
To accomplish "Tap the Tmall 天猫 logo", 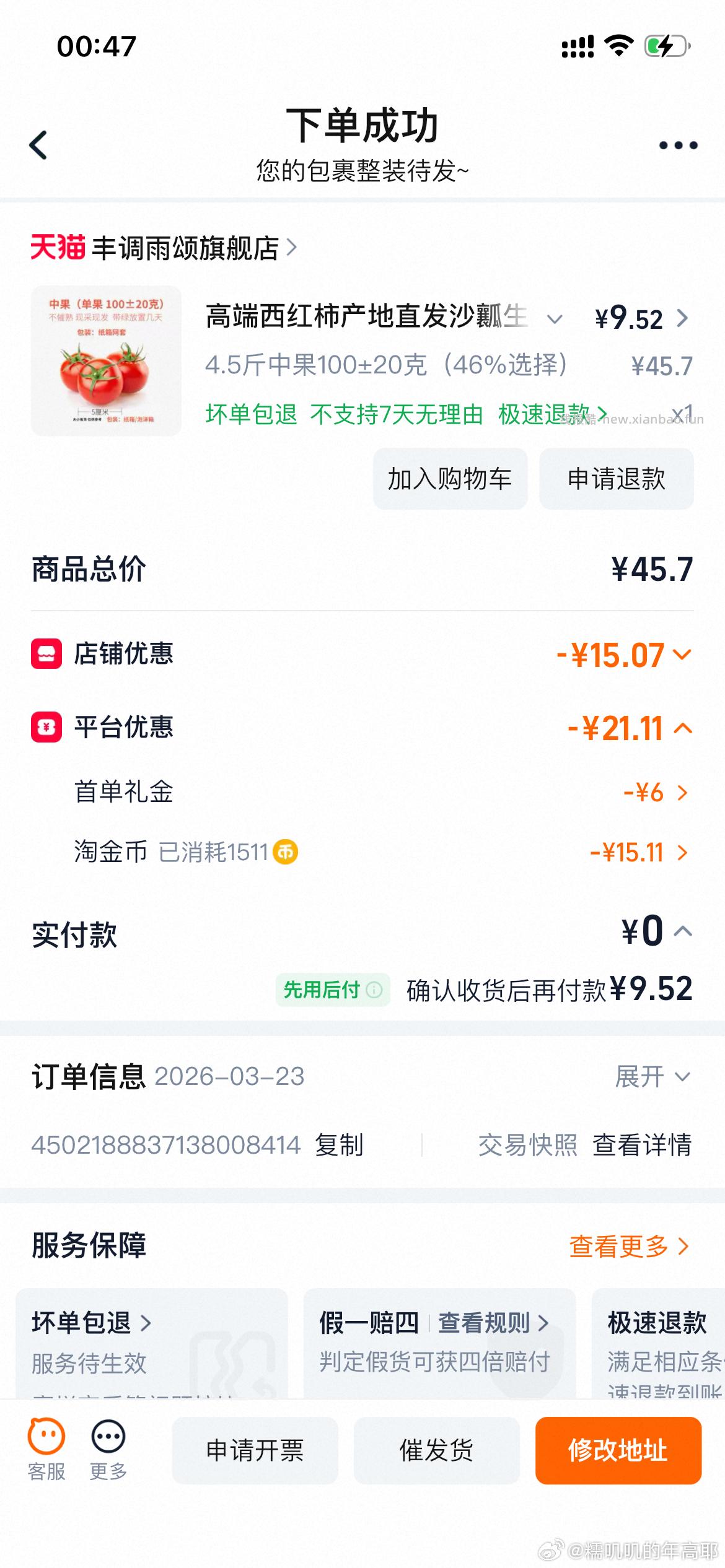I will [x=58, y=246].
